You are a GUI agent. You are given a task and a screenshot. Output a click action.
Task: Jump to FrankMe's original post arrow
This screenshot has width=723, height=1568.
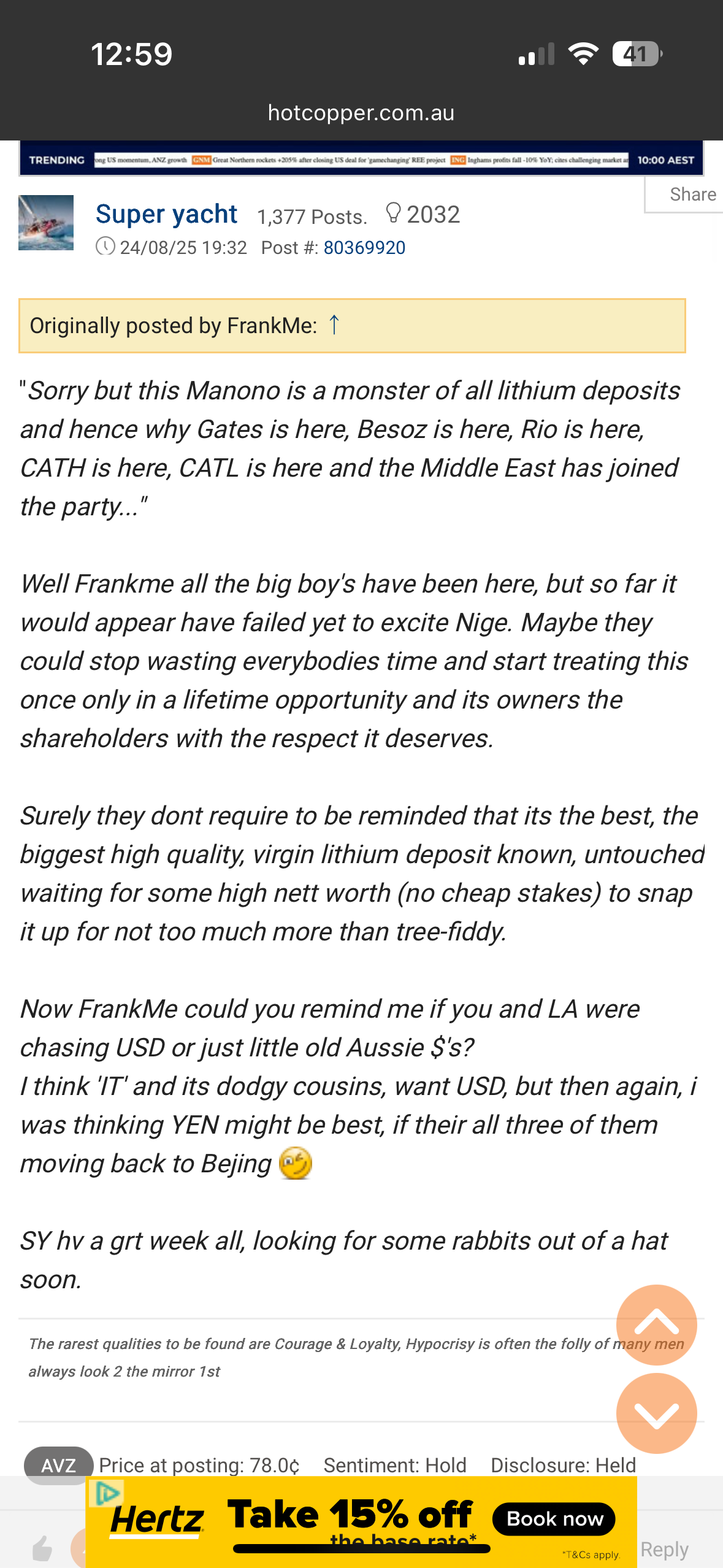point(334,325)
